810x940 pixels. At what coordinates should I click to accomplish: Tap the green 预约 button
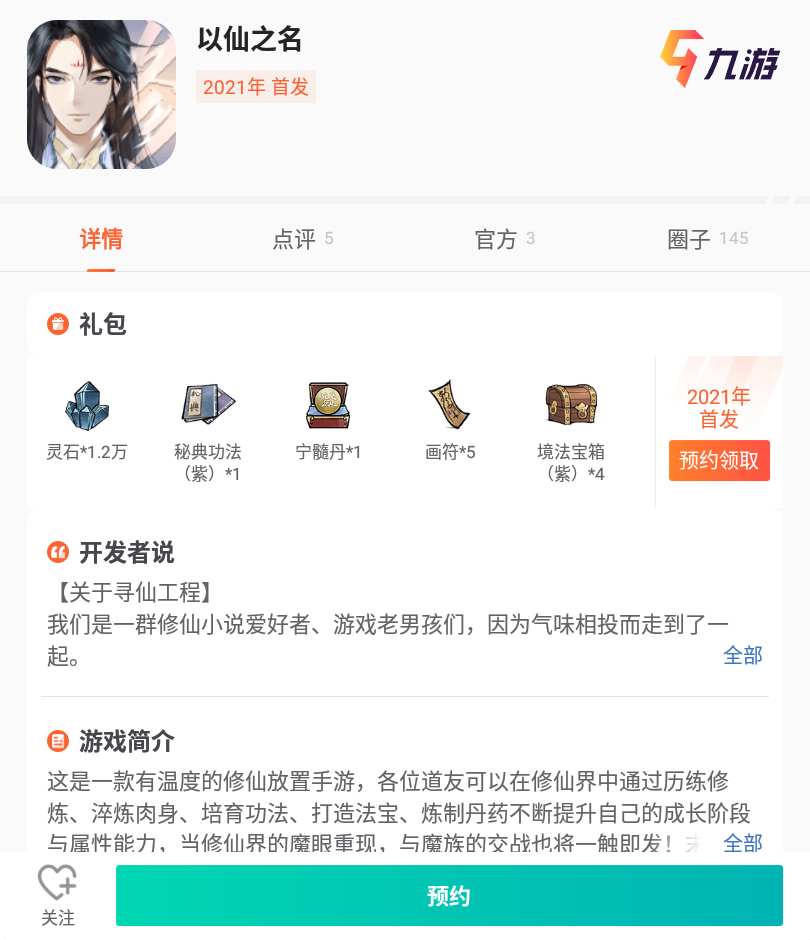[449, 895]
